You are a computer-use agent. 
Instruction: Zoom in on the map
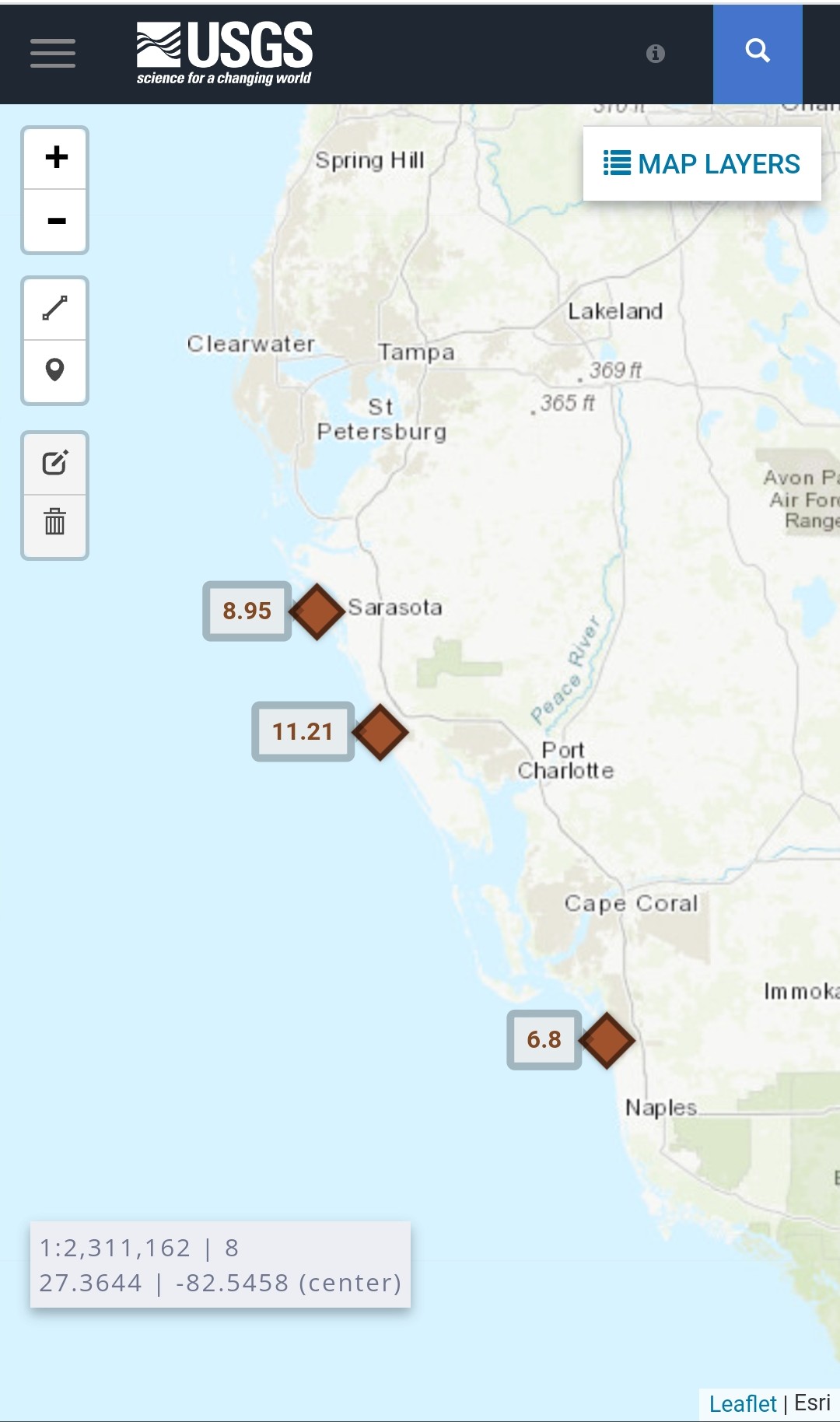[x=55, y=157]
